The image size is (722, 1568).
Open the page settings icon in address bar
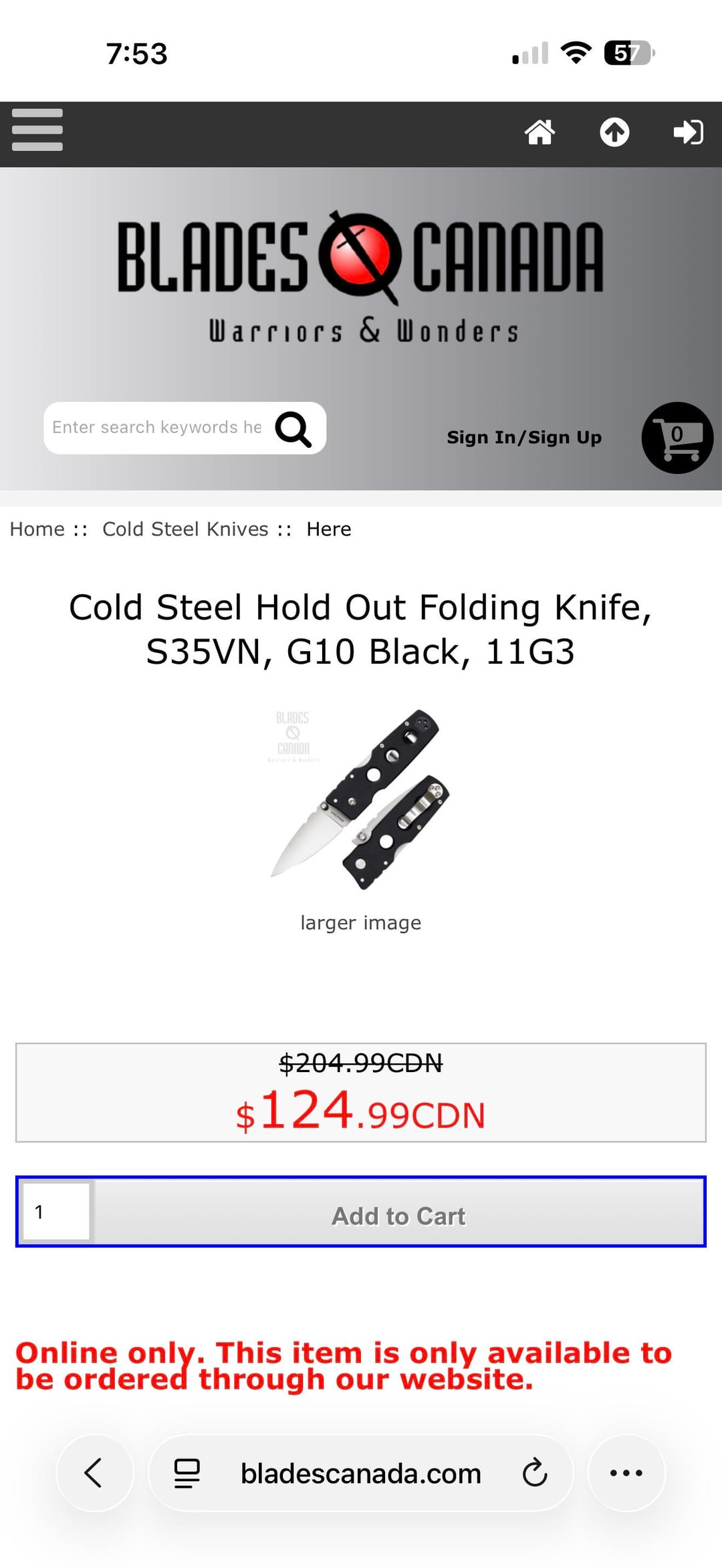(x=187, y=1473)
